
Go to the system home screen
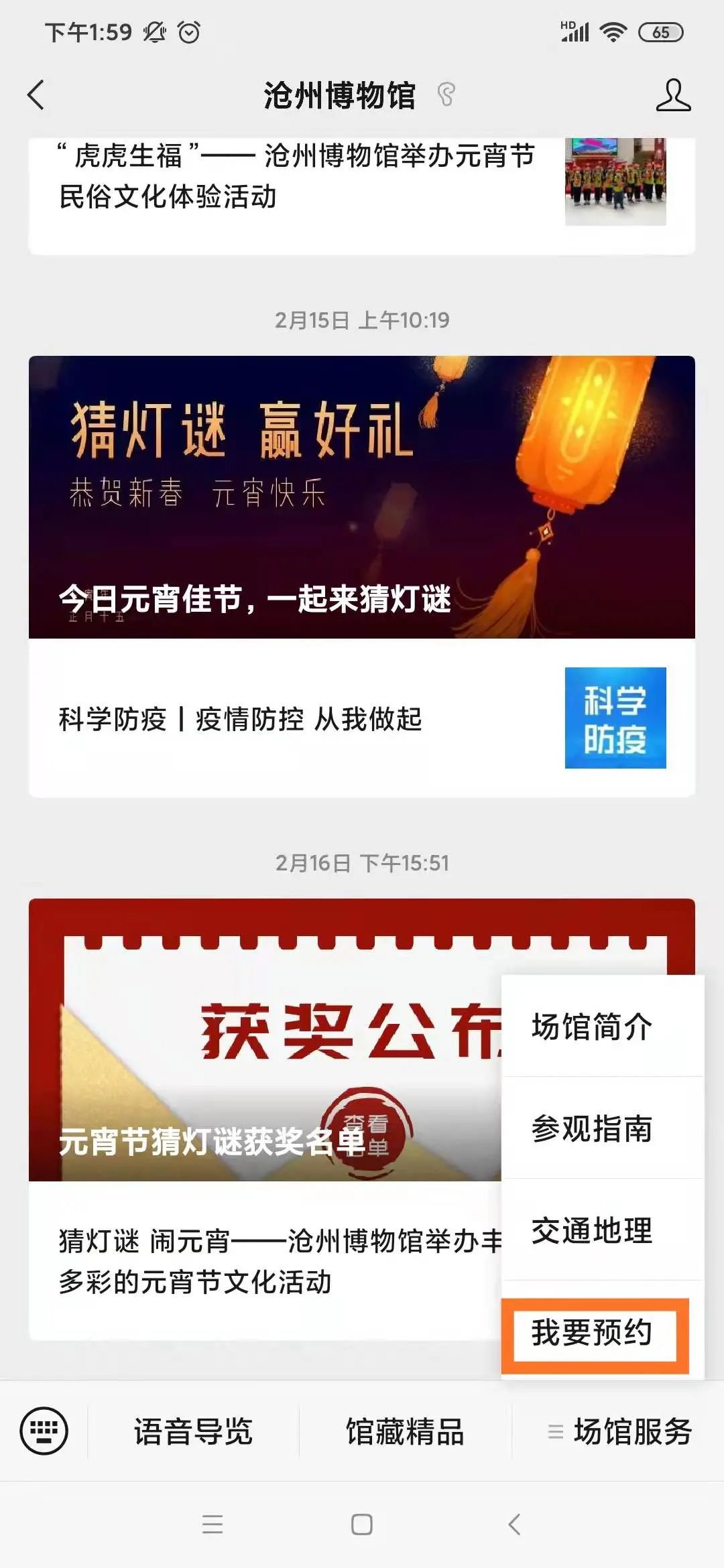362,1524
